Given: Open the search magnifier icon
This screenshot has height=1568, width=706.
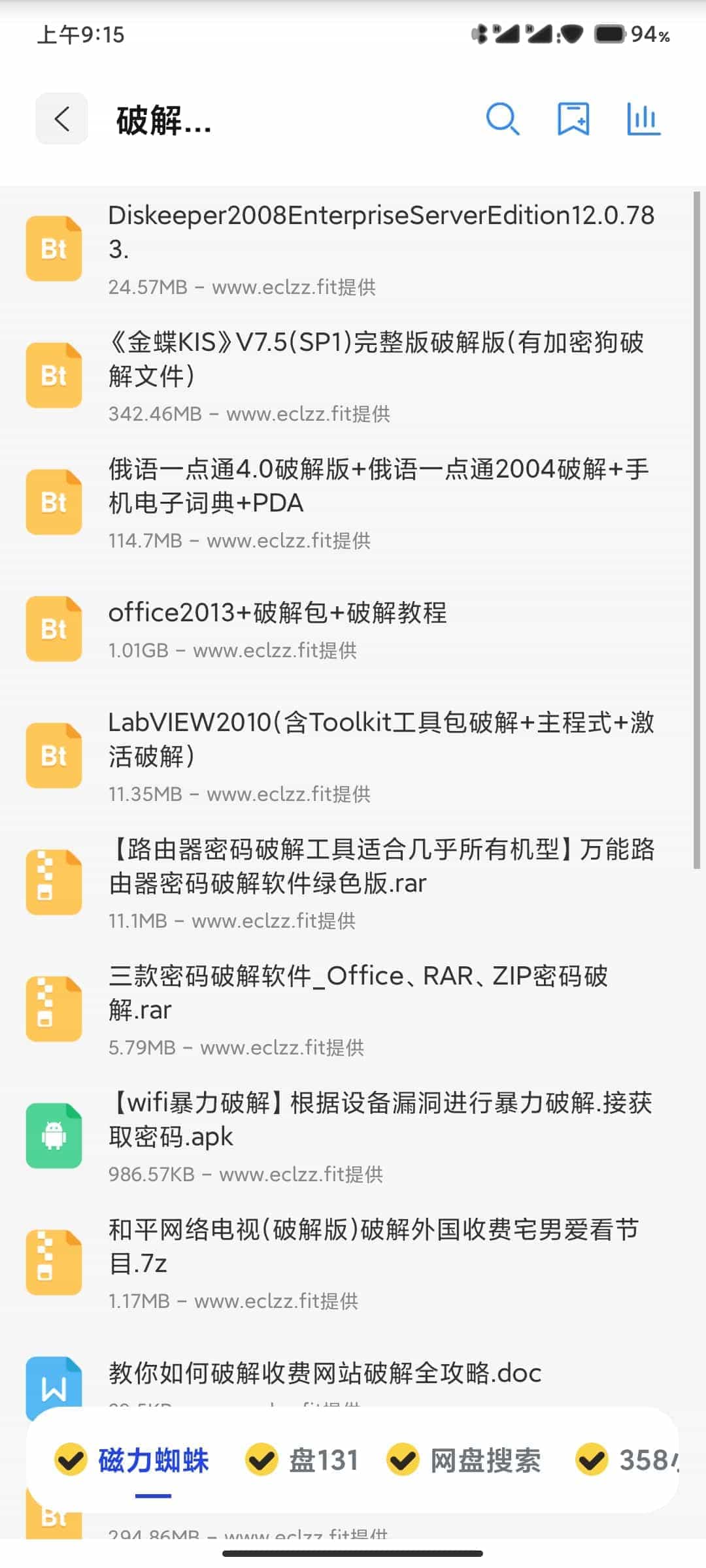Looking at the screenshot, I should (503, 119).
